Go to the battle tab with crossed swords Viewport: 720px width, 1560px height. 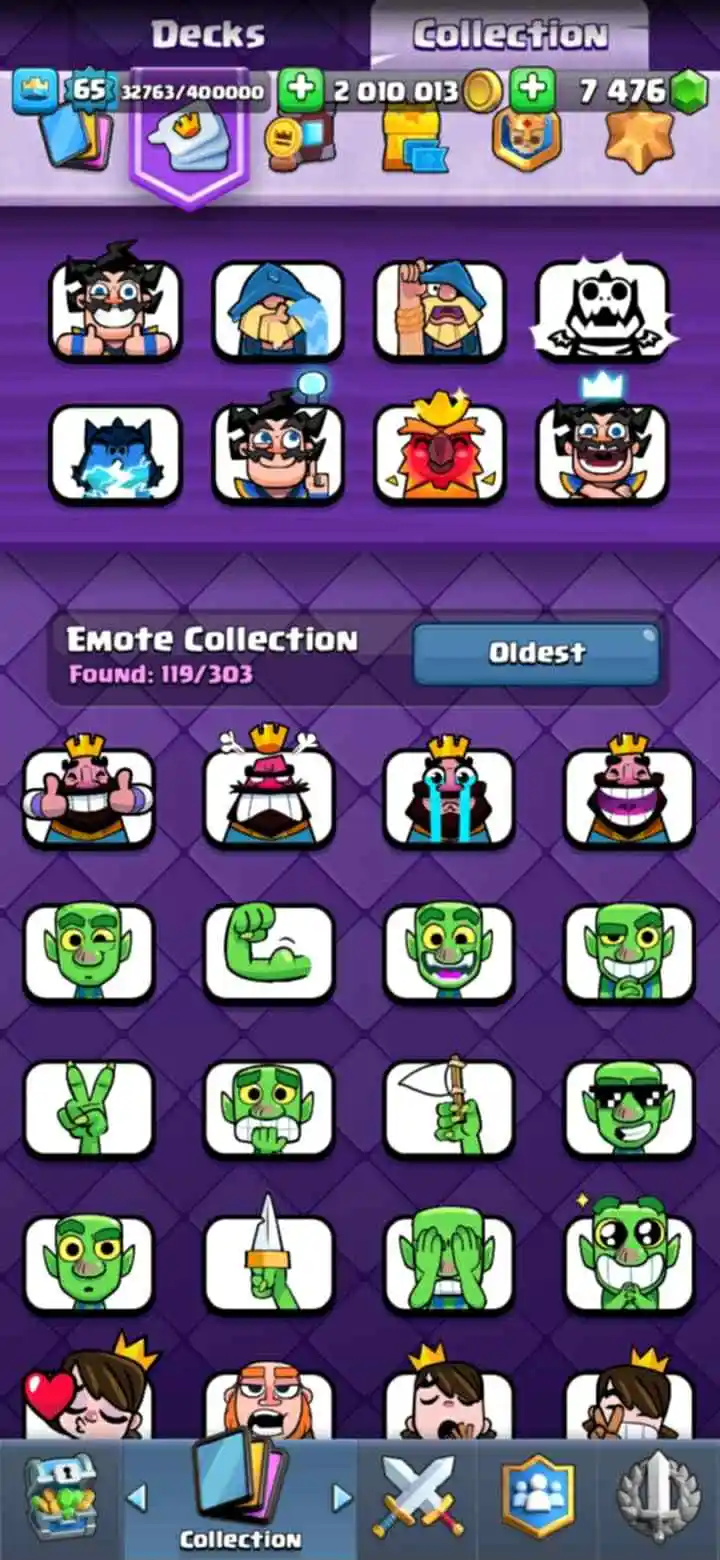point(418,1498)
